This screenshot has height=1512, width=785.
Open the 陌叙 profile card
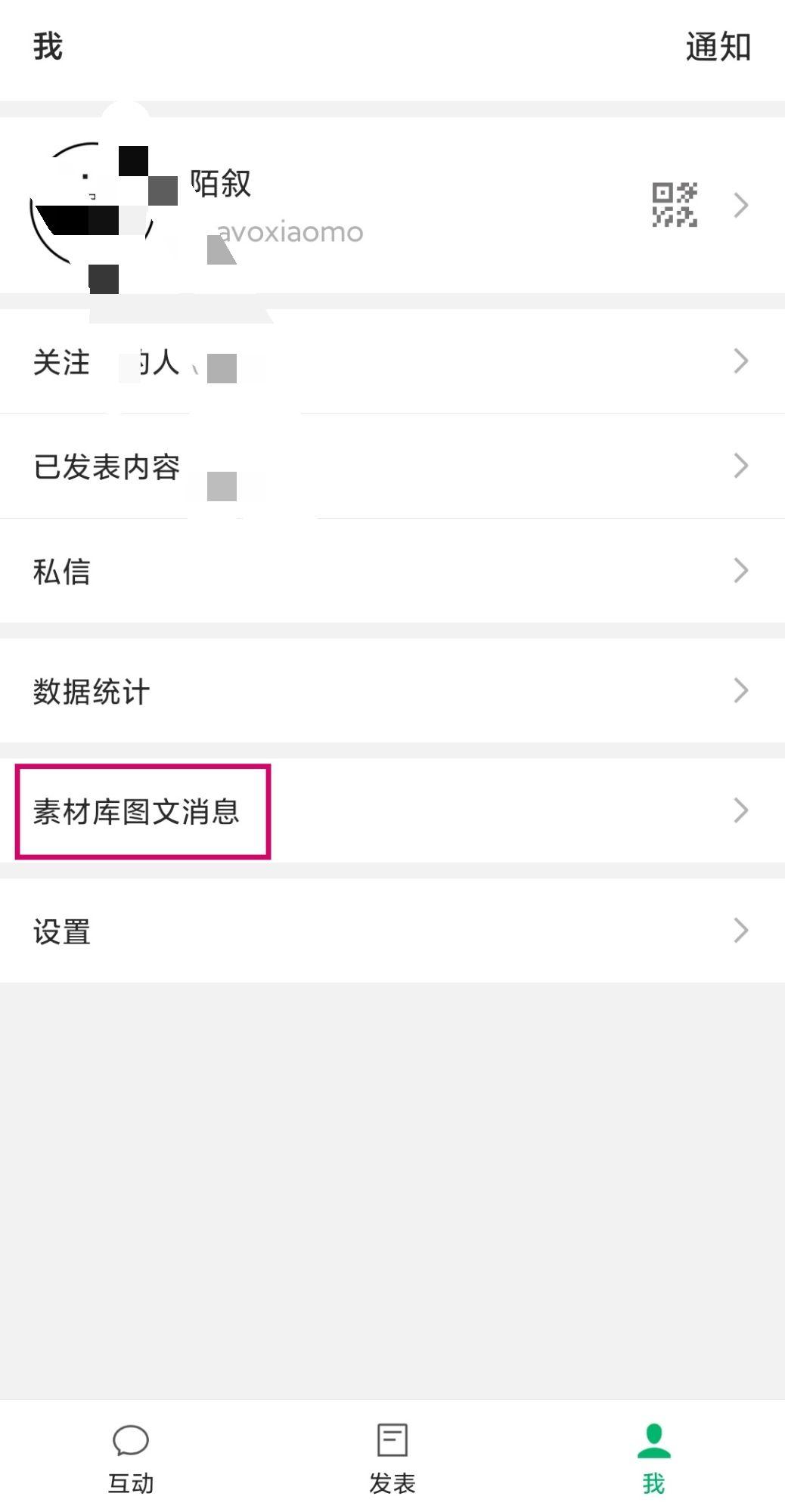coord(392,205)
